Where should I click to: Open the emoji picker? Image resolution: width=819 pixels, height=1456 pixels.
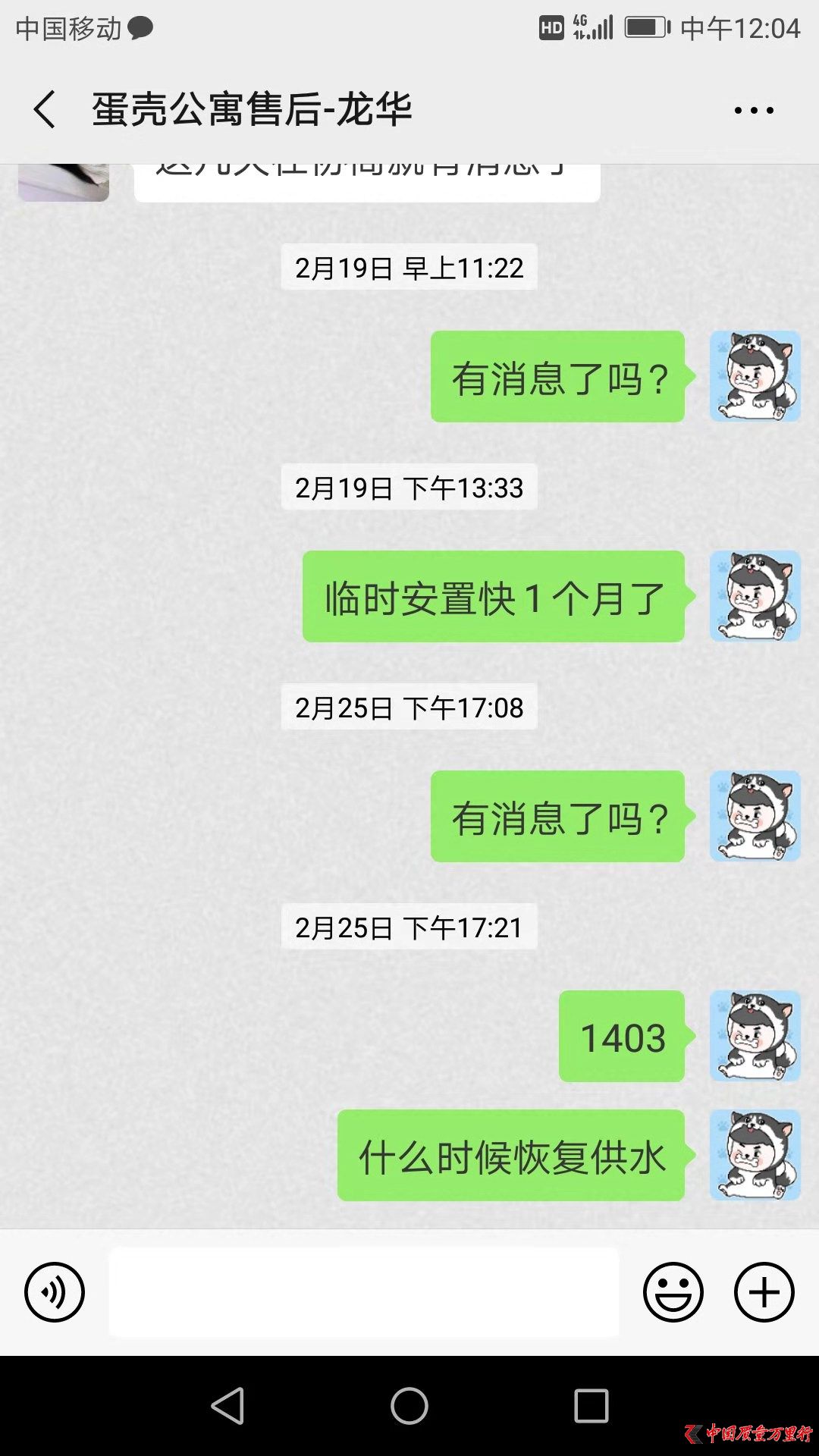coord(673,1291)
